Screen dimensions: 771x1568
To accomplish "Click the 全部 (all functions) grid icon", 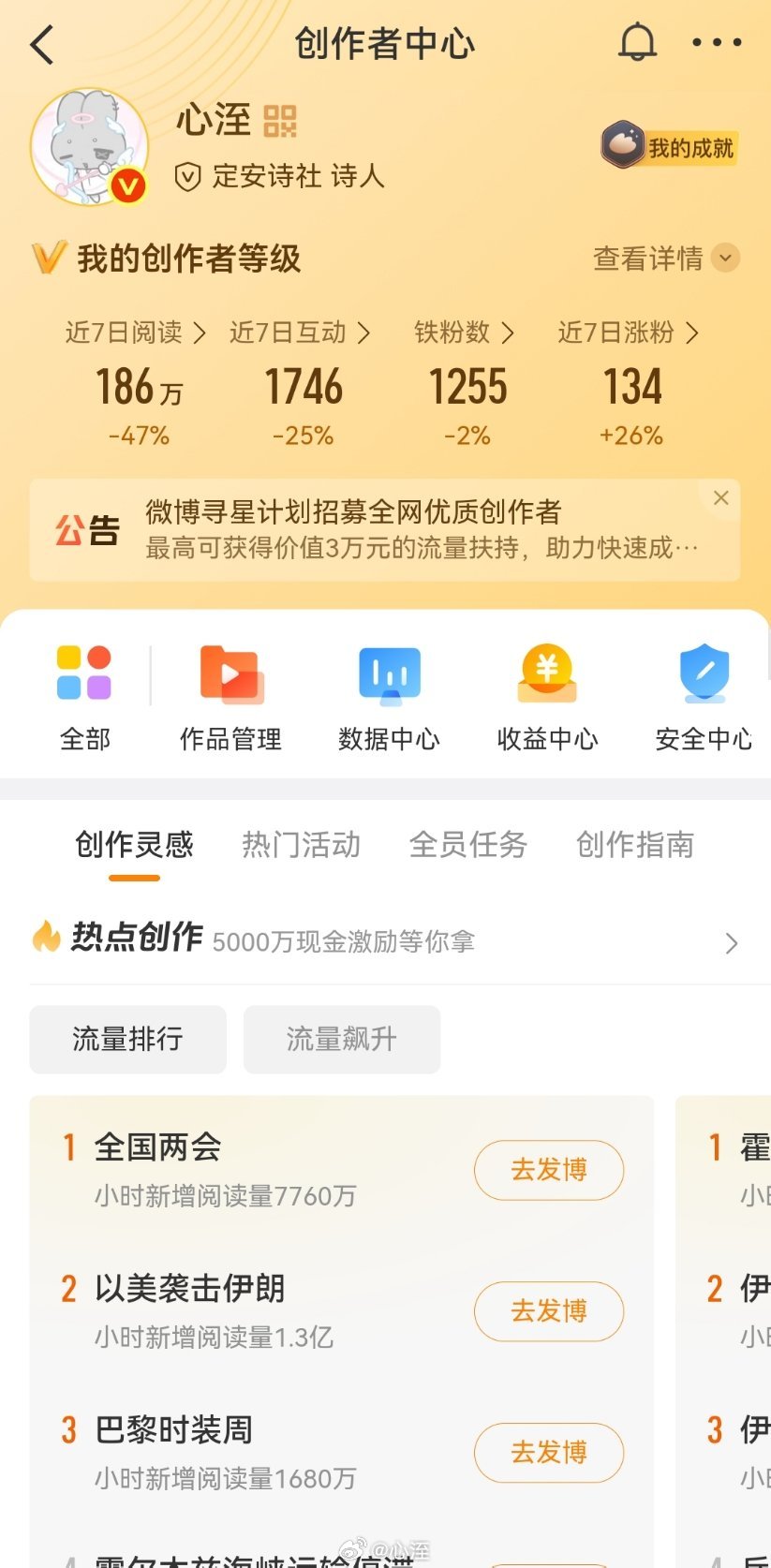I will pyautogui.click(x=84, y=693).
